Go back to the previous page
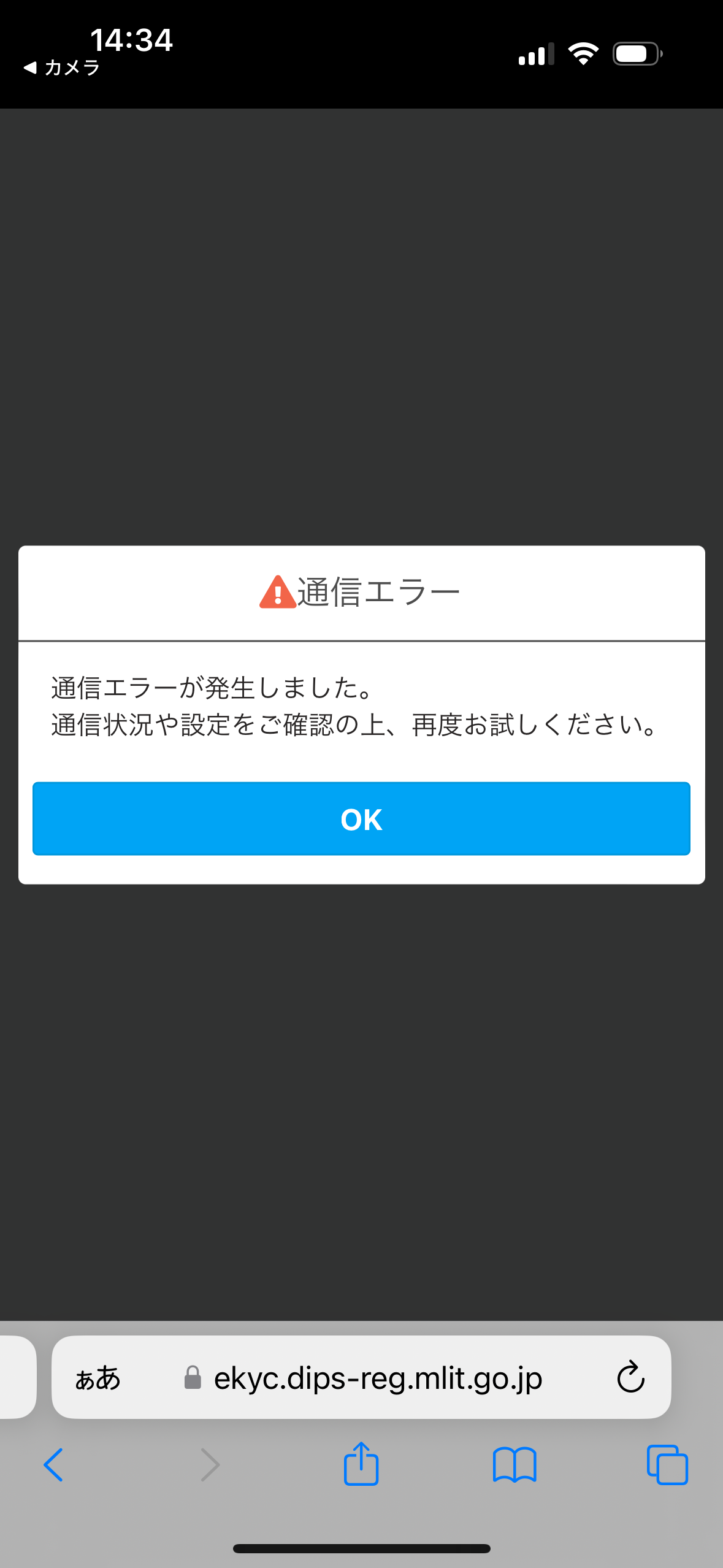Viewport: 723px width, 1568px height. pos(53,1465)
